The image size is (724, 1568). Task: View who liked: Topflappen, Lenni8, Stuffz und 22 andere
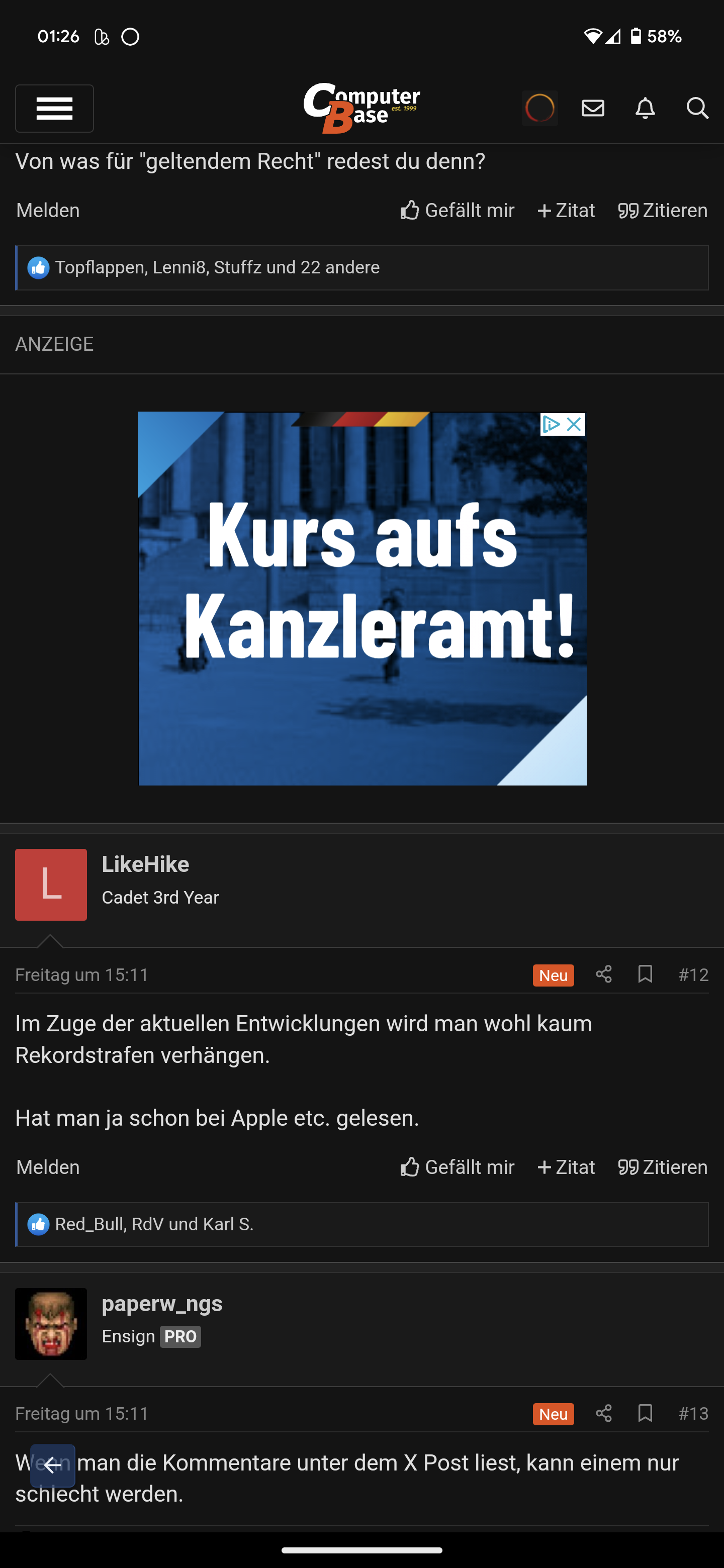(x=217, y=268)
